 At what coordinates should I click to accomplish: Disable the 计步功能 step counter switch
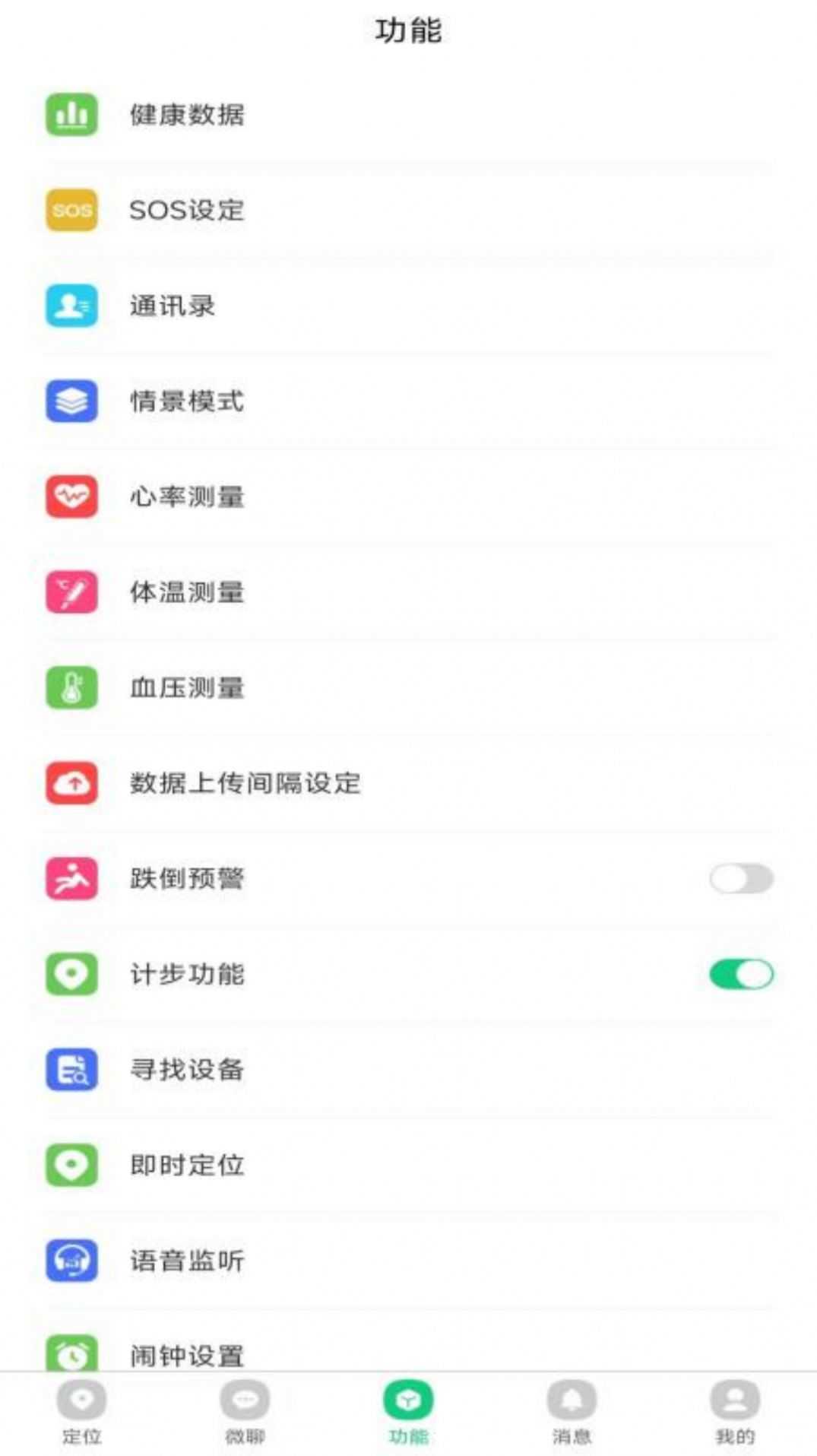click(741, 974)
